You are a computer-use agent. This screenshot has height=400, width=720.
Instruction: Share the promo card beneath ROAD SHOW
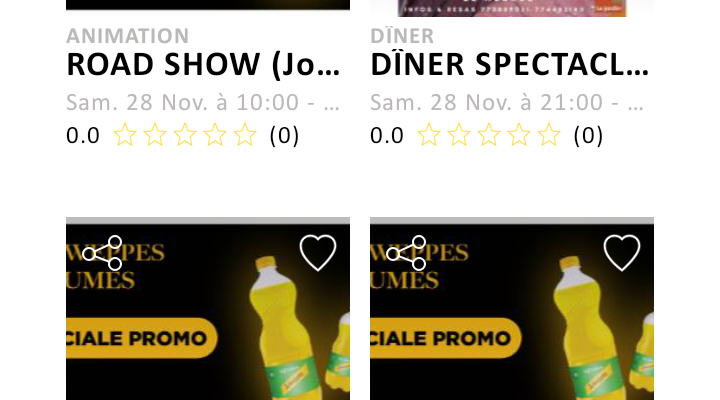pyautogui.click(x=102, y=253)
